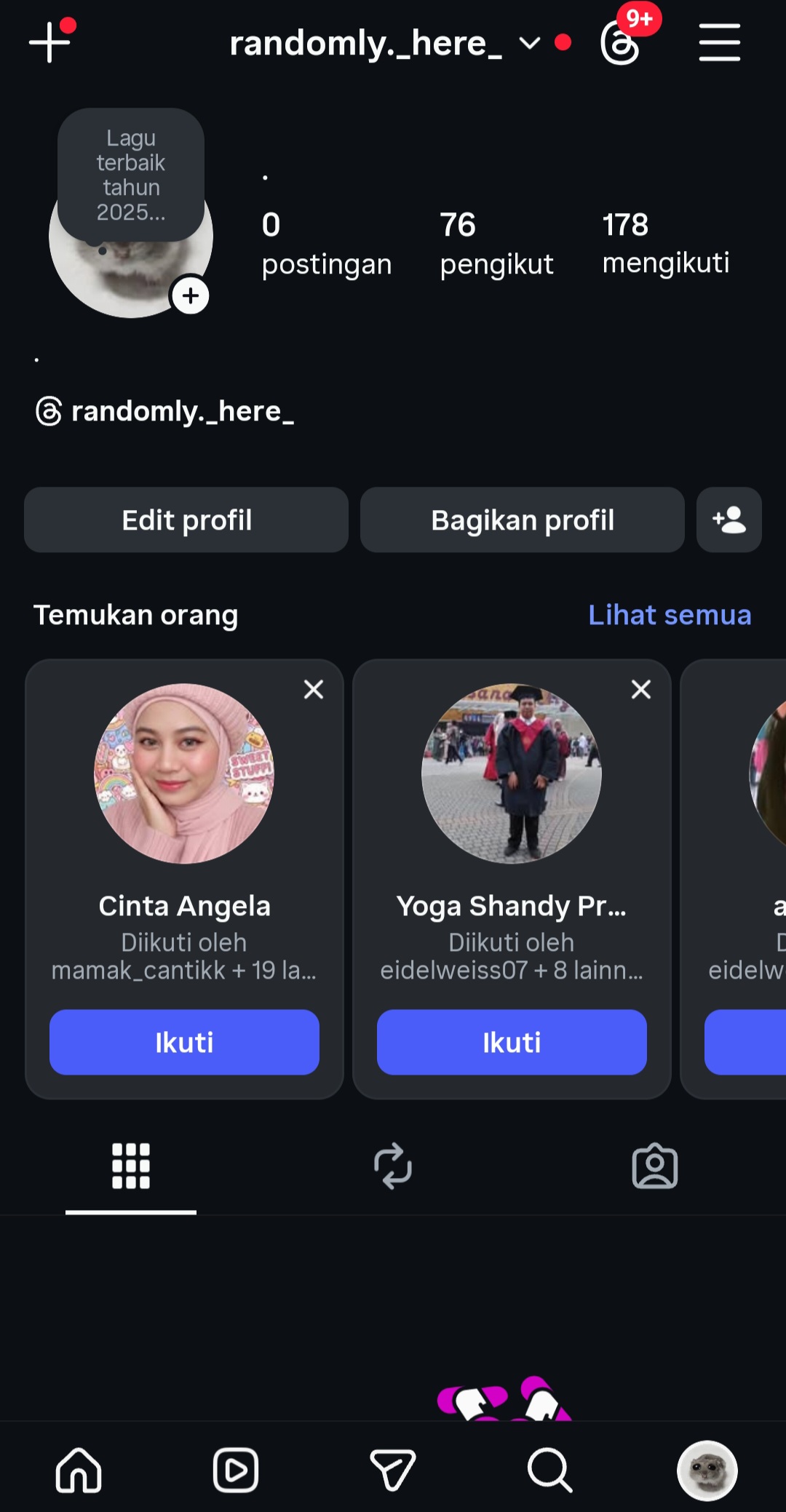Follow Yoga Shandy with Ikuti
Screen dimensions: 786x1512
tap(512, 1042)
